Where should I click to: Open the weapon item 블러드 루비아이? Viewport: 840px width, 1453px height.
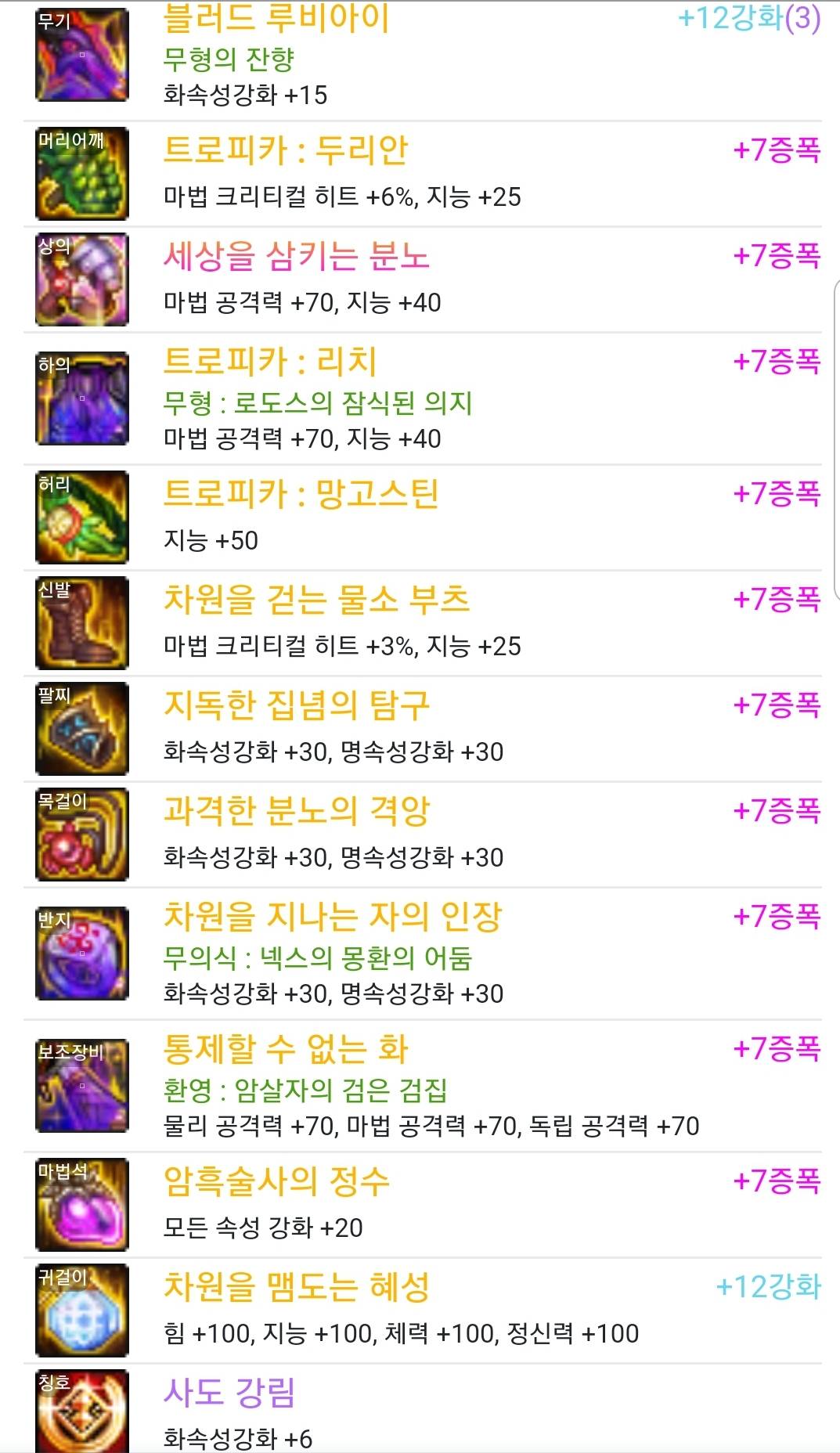(276, 19)
